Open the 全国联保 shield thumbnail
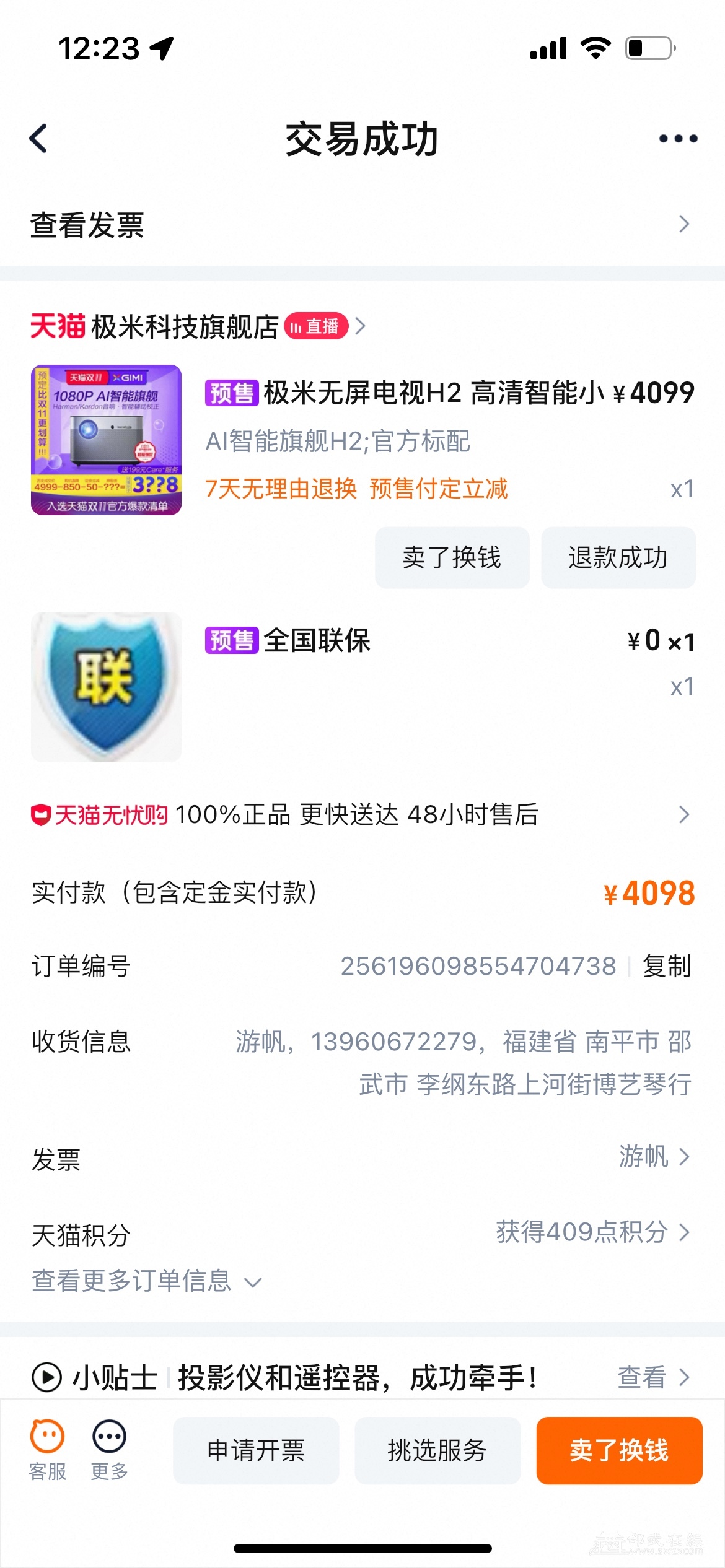Screen dimensions: 725x1568 coord(106,686)
